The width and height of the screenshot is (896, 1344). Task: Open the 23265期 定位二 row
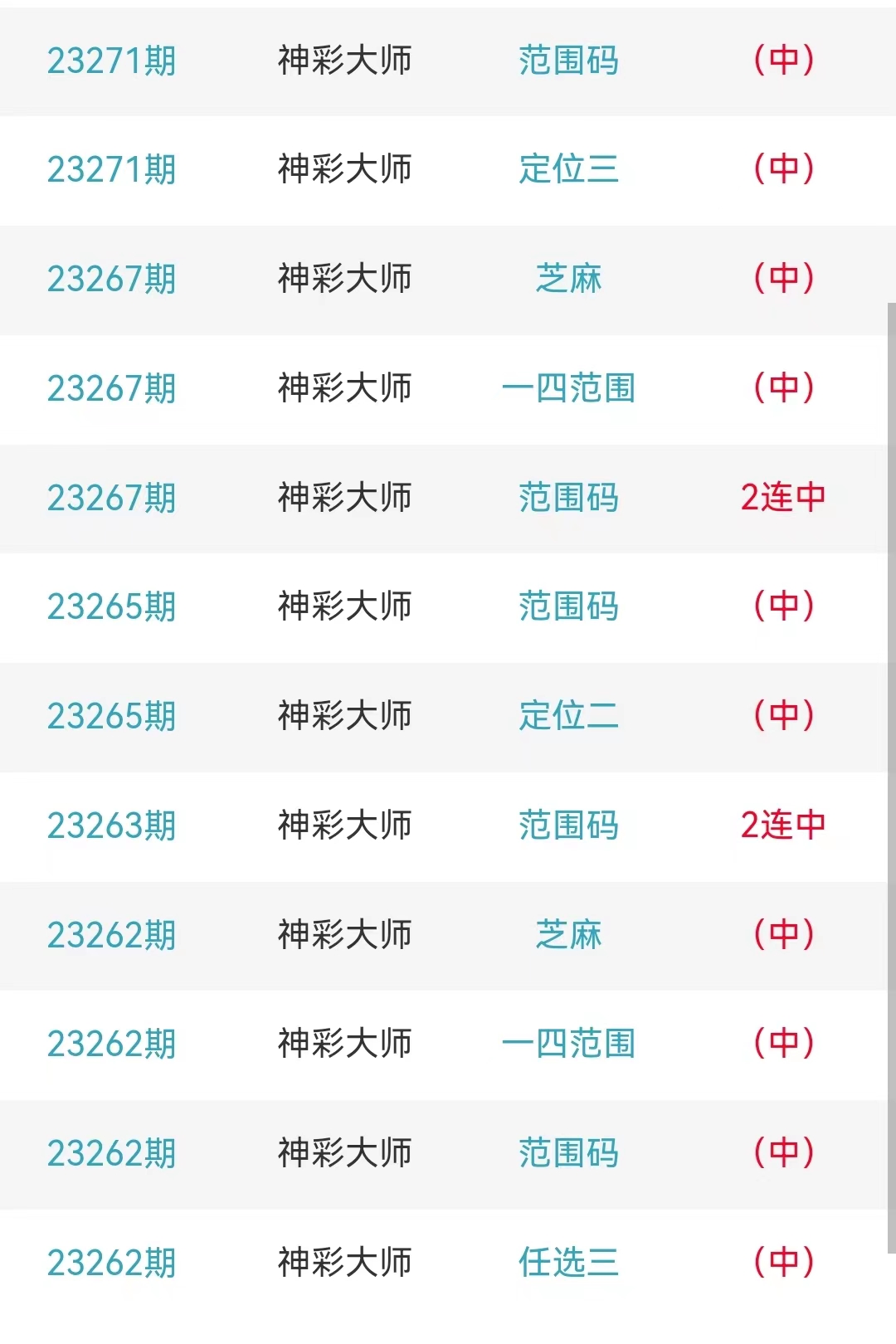click(568, 716)
